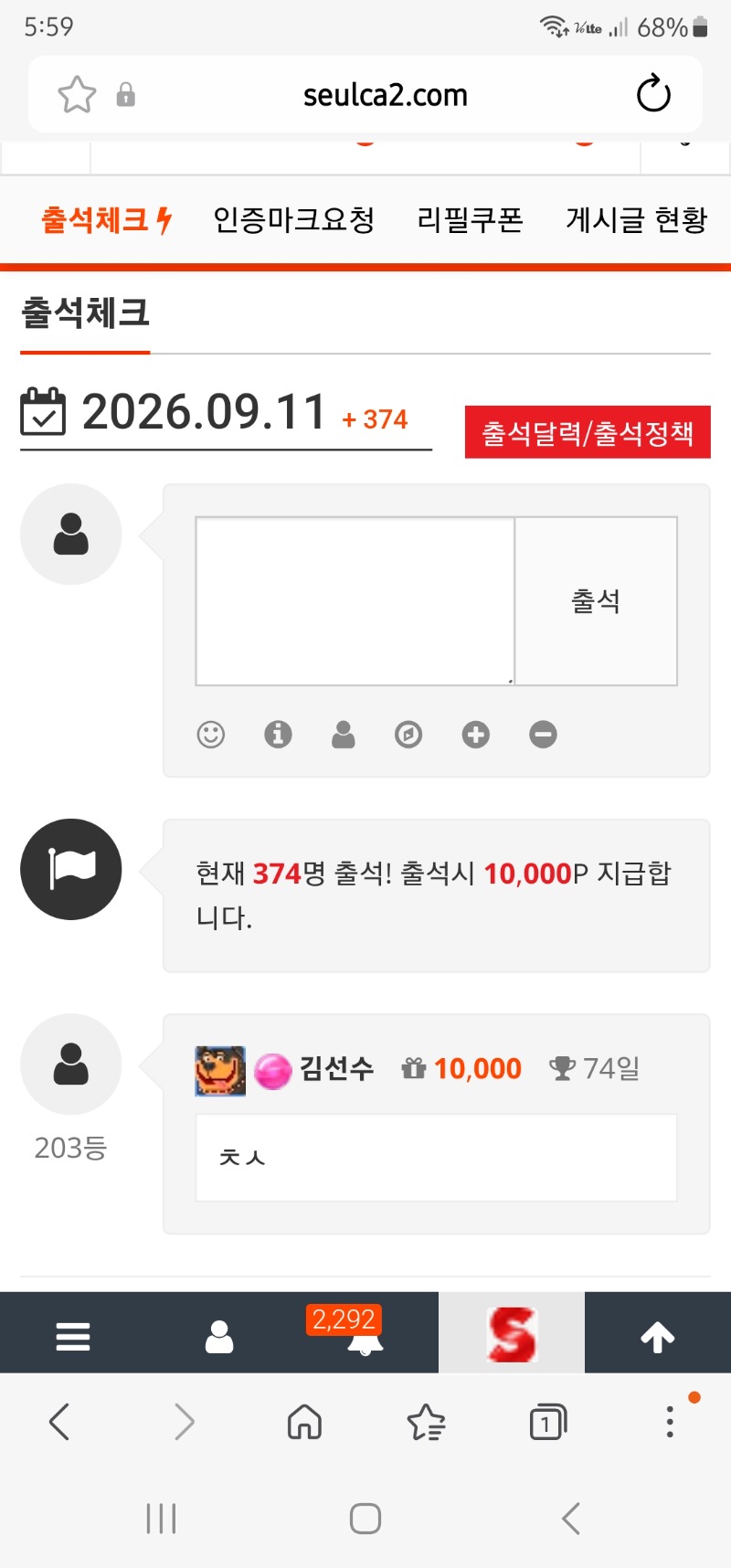The image size is (731, 1568).
Task: Tap the minus icon under the text box
Action: [x=543, y=735]
